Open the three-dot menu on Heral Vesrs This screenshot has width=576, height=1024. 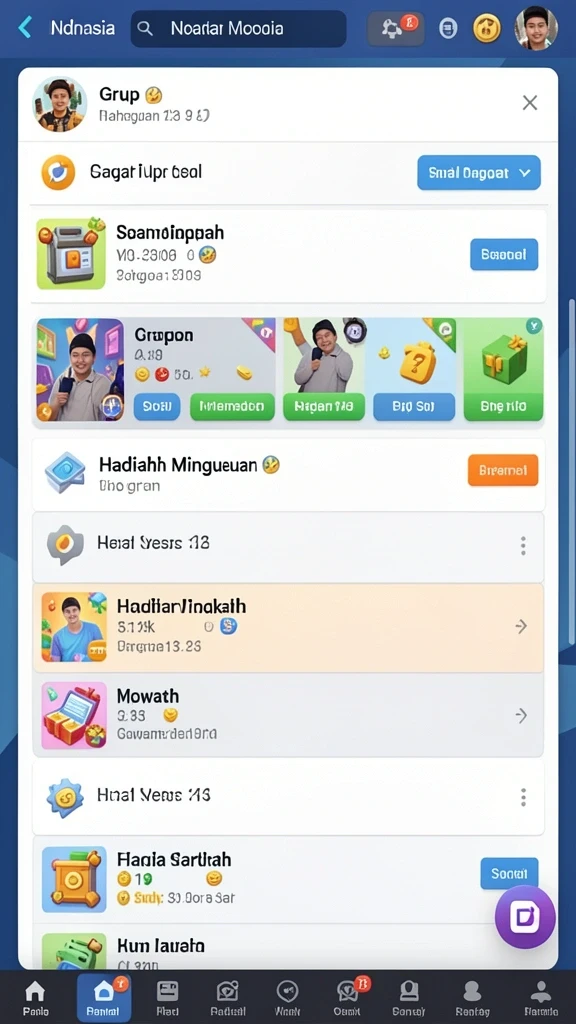coord(523,545)
